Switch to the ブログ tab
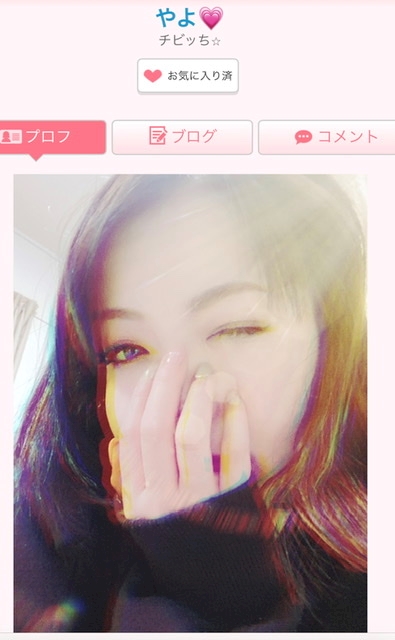Screen dimensions: 395x640 click(182, 137)
